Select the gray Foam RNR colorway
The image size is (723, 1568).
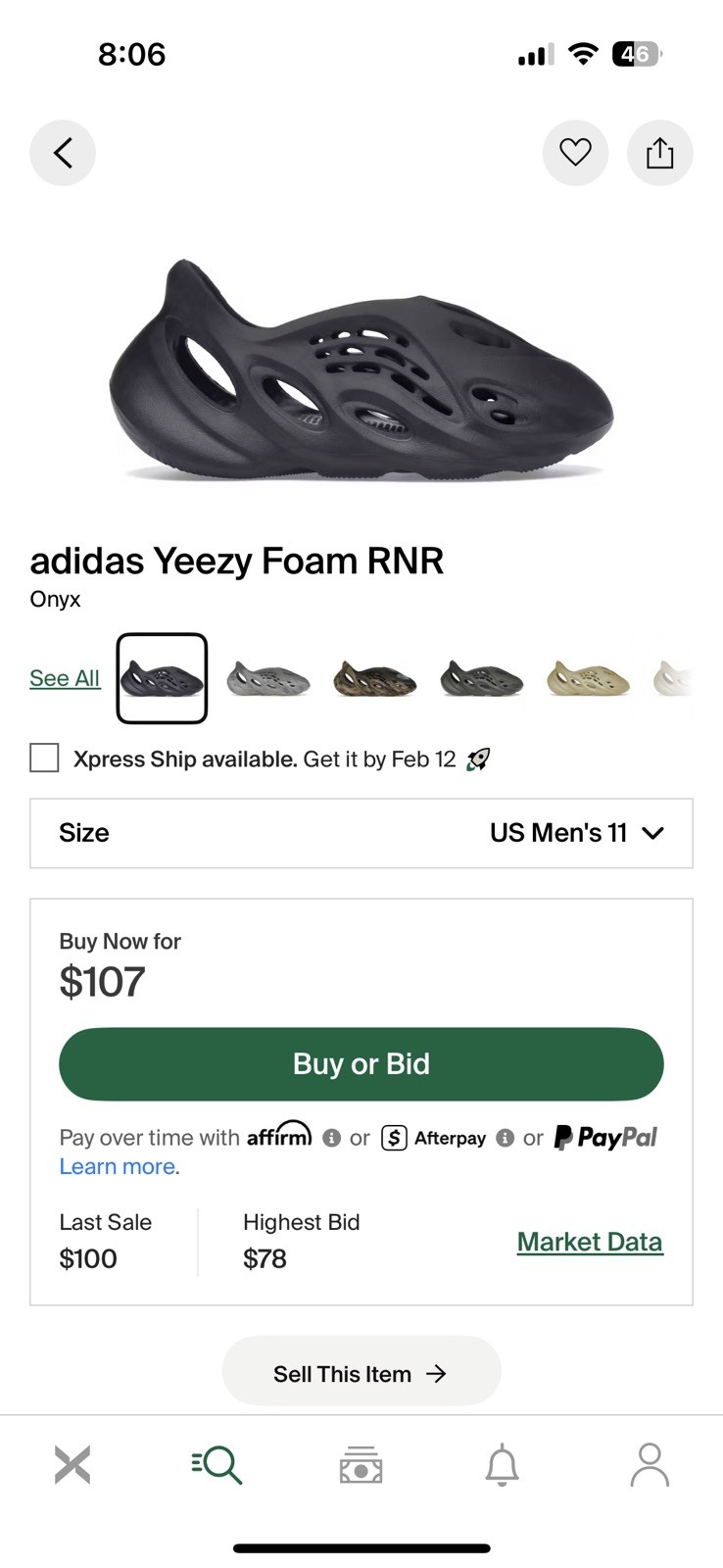267,677
